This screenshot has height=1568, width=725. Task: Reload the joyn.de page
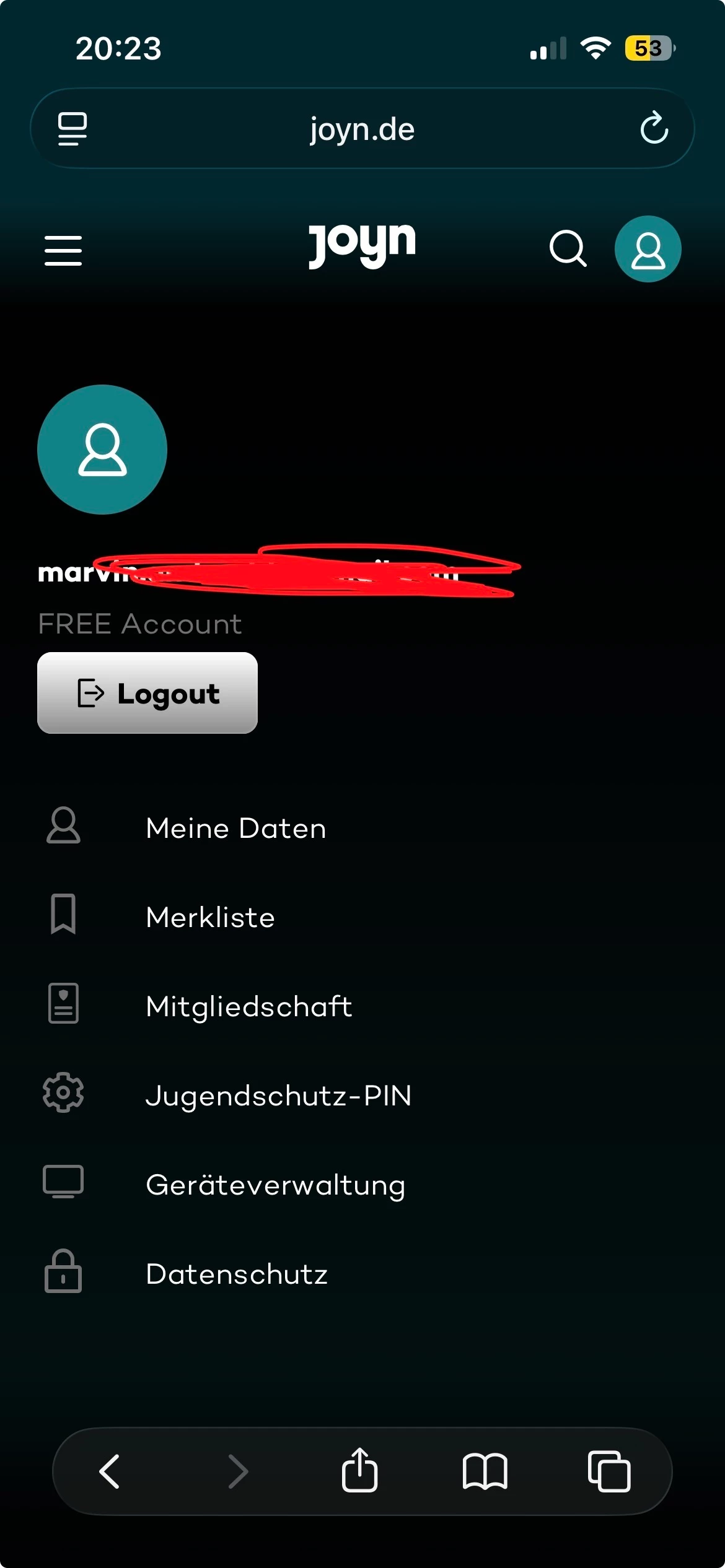tap(654, 128)
